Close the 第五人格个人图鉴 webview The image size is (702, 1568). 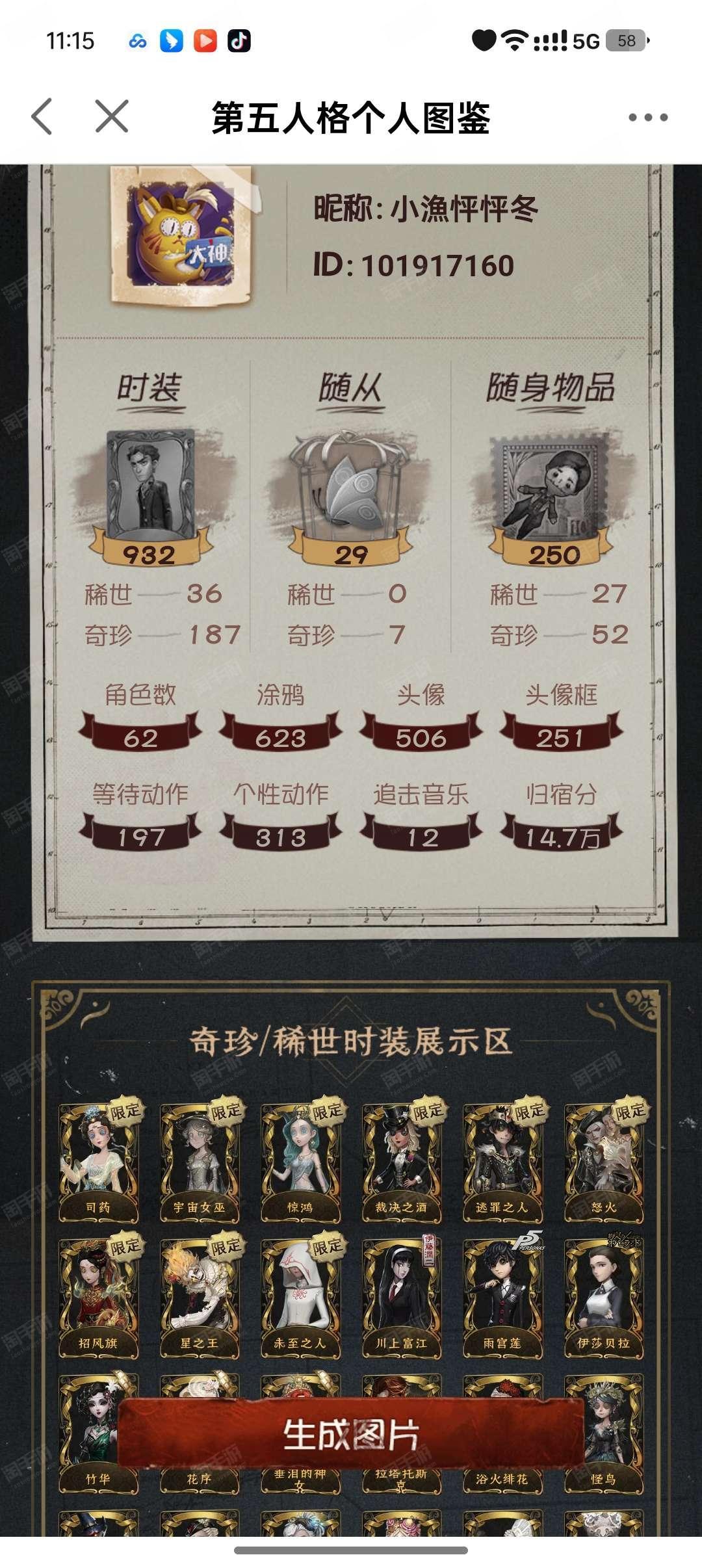pyautogui.click(x=112, y=117)
